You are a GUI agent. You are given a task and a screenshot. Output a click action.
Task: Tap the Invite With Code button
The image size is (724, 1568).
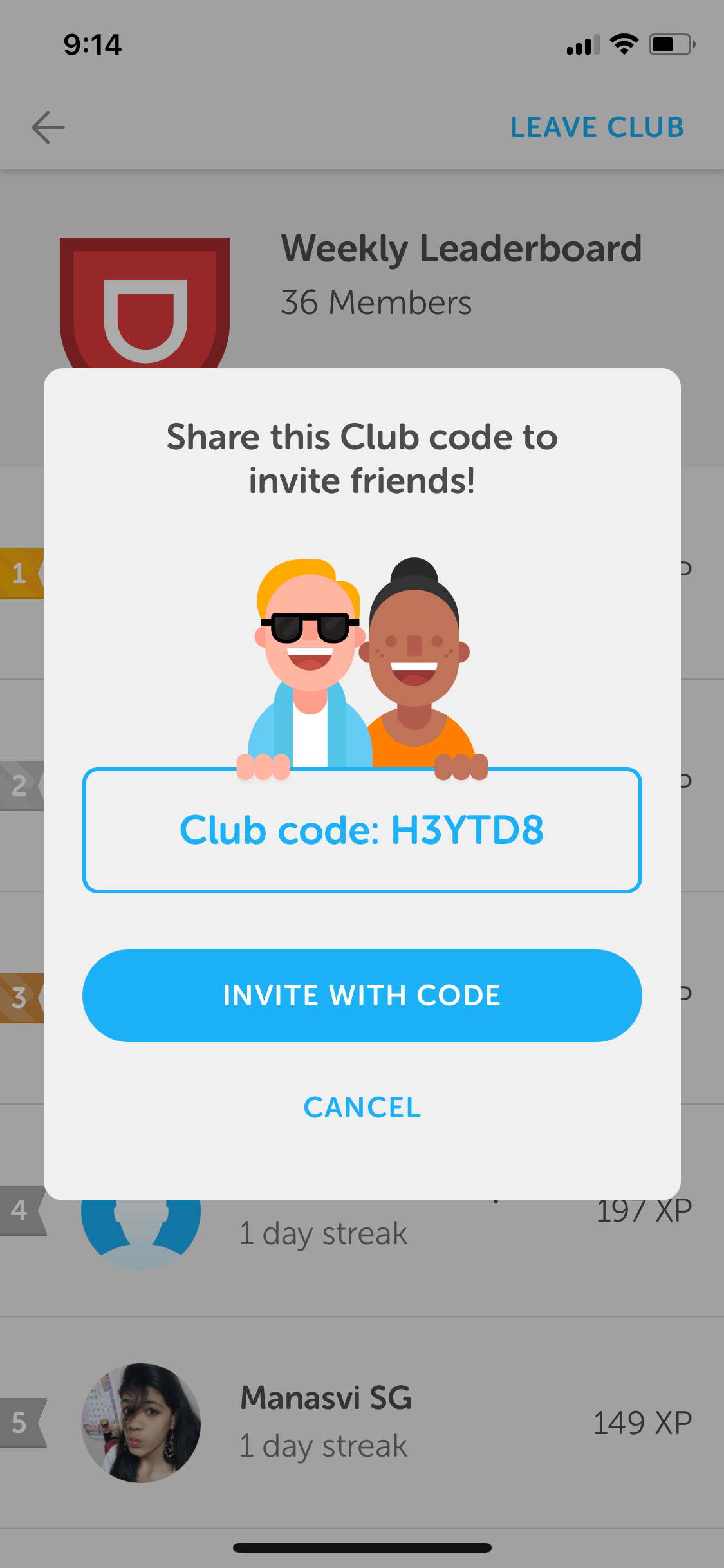pos(362,995)
